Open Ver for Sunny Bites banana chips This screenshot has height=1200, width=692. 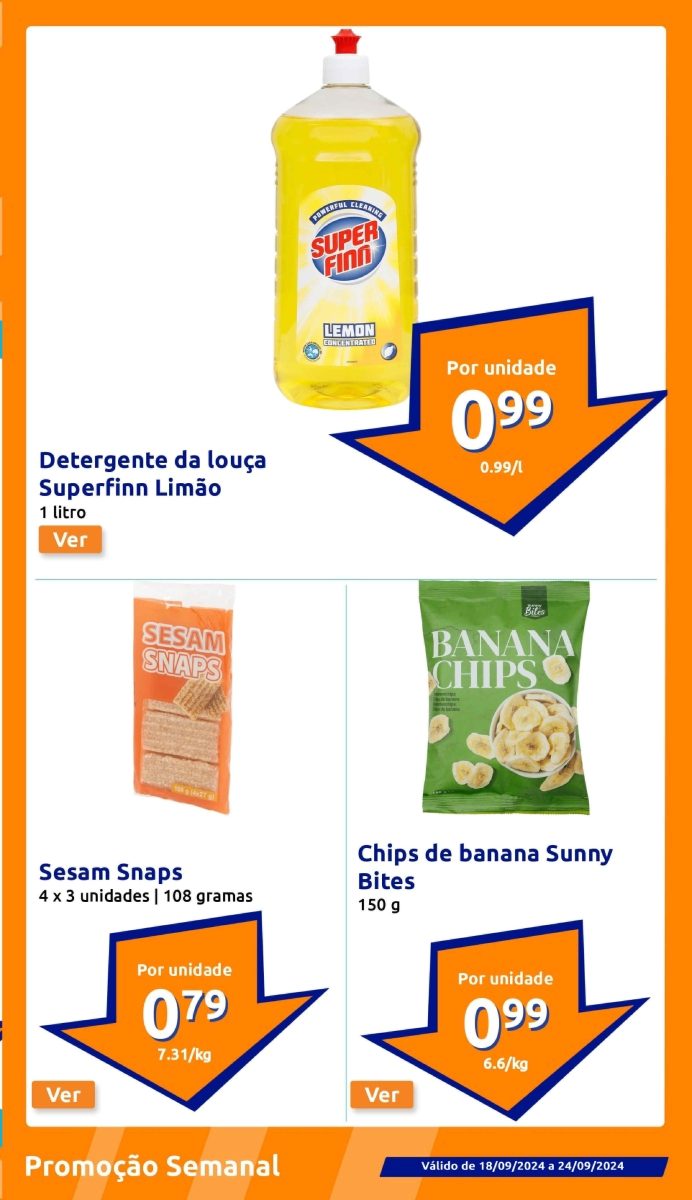382,1094
